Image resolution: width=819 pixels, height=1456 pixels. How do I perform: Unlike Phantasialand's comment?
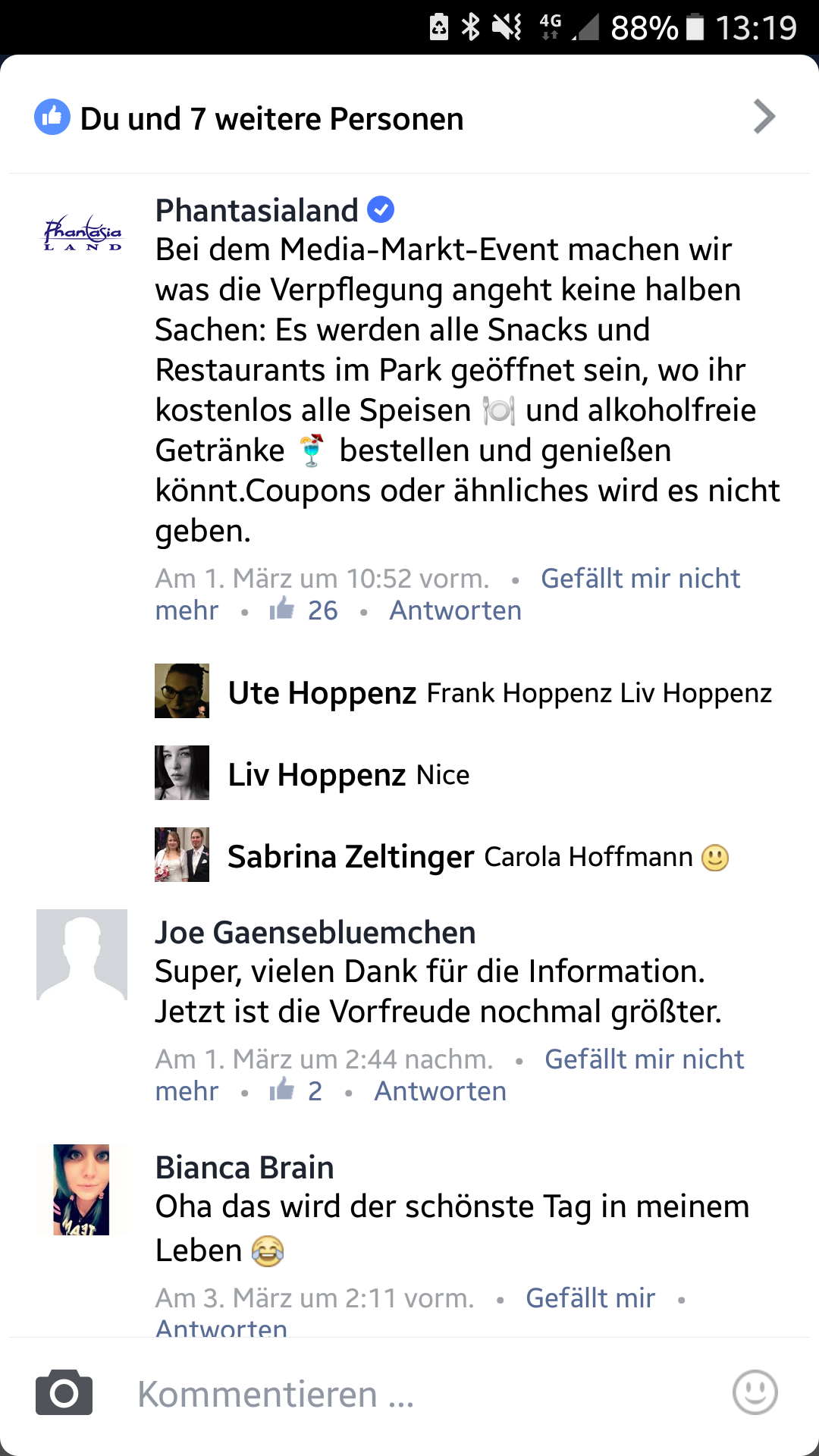point(447,594)
